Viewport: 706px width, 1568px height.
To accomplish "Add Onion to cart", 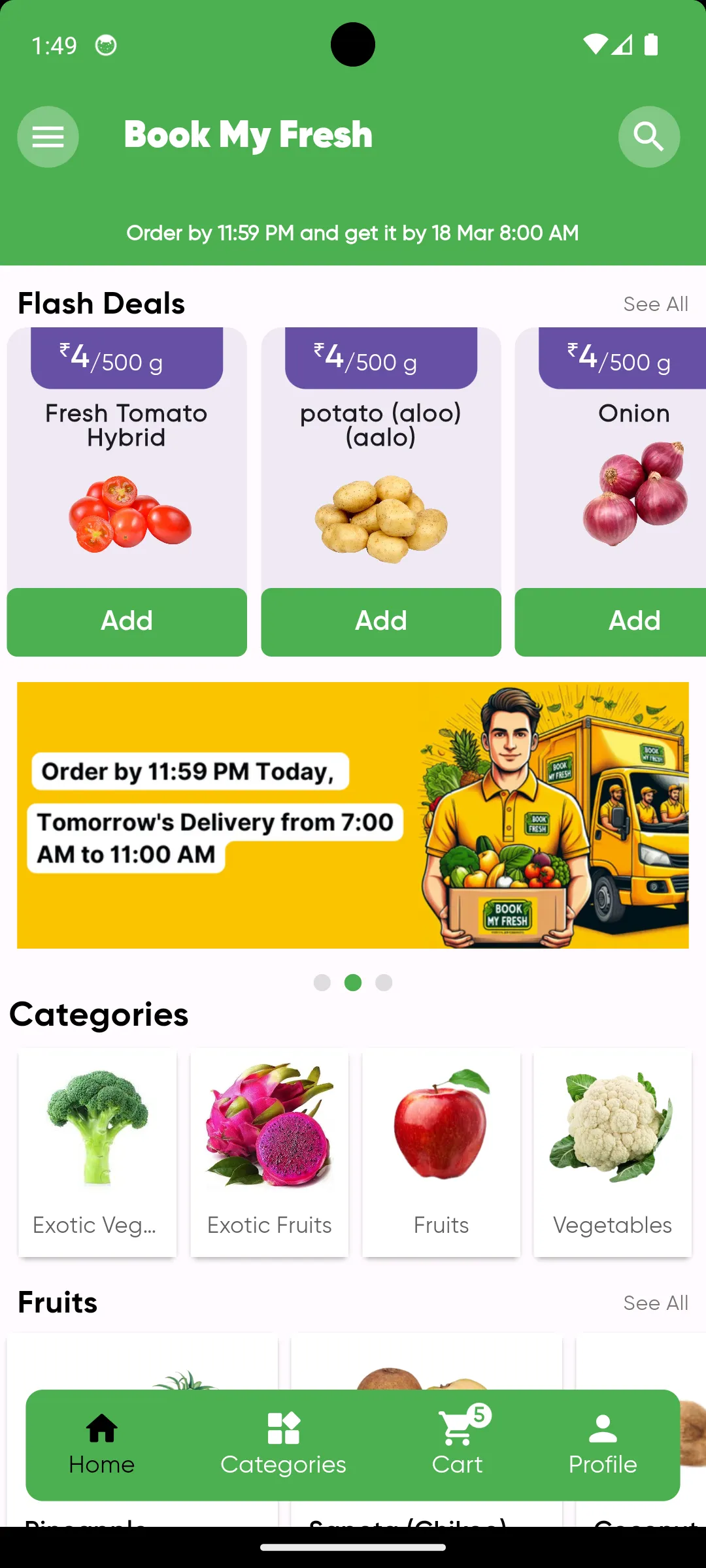I will (x=633, y=621).
